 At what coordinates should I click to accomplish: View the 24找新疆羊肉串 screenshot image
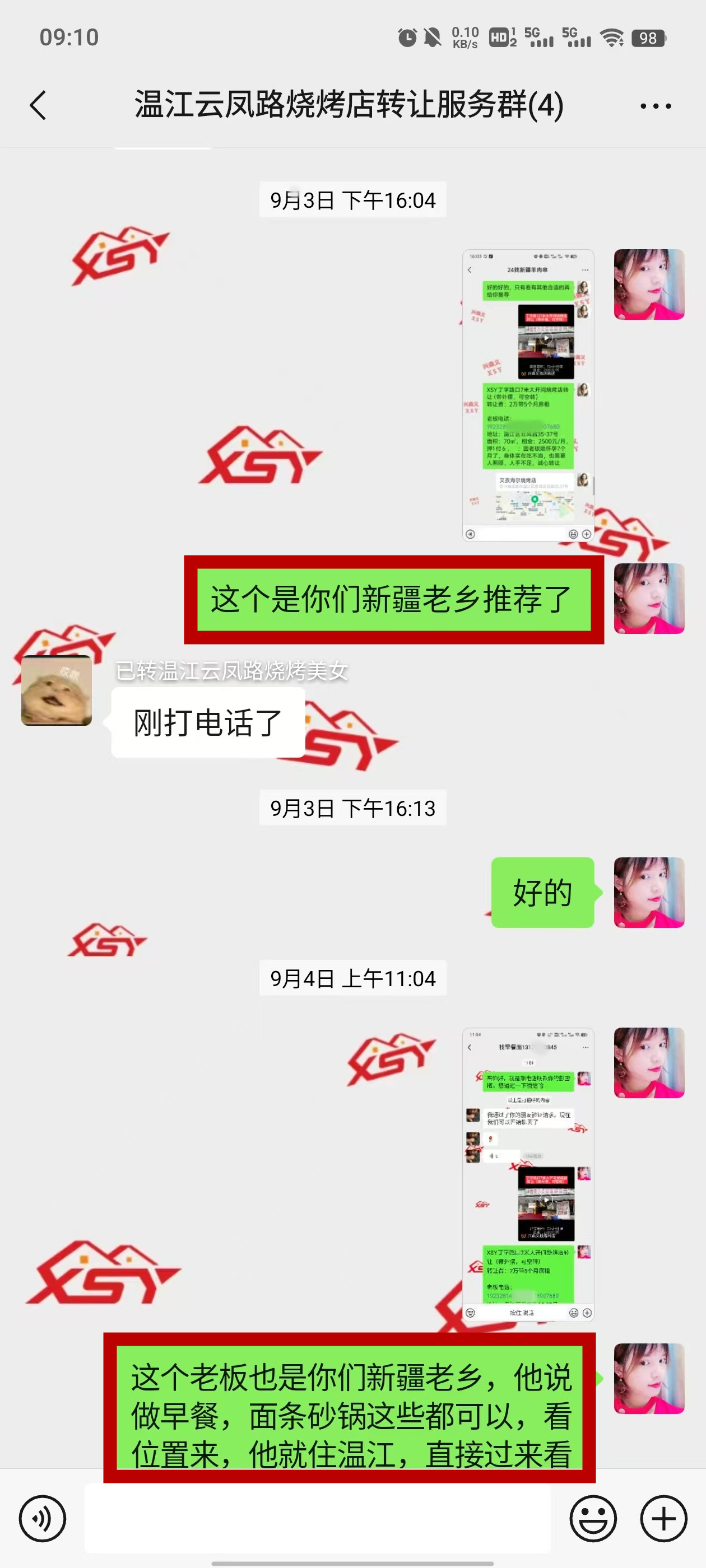tap(527, 396)
